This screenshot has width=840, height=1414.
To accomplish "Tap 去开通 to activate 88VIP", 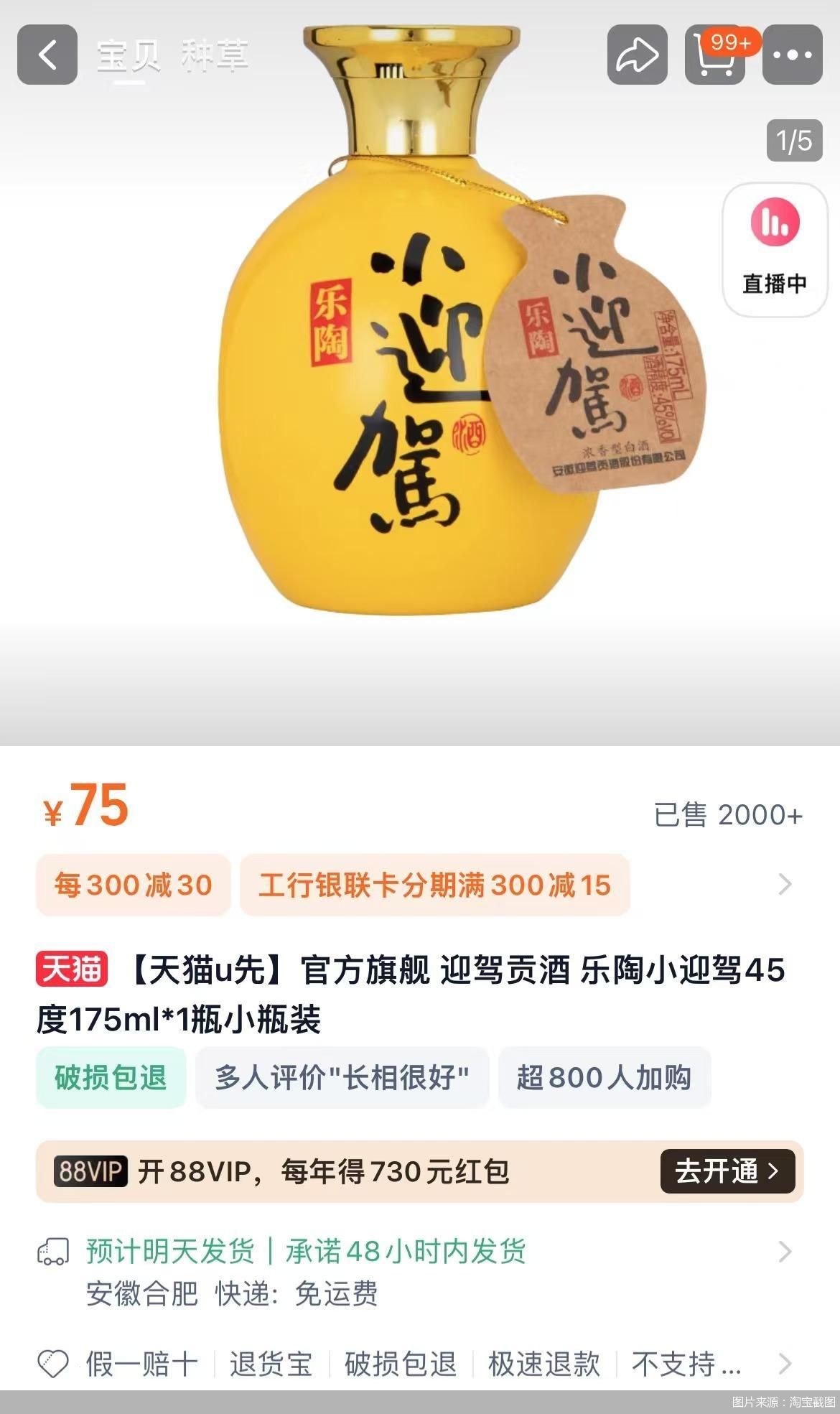I will click(727, 1171).
